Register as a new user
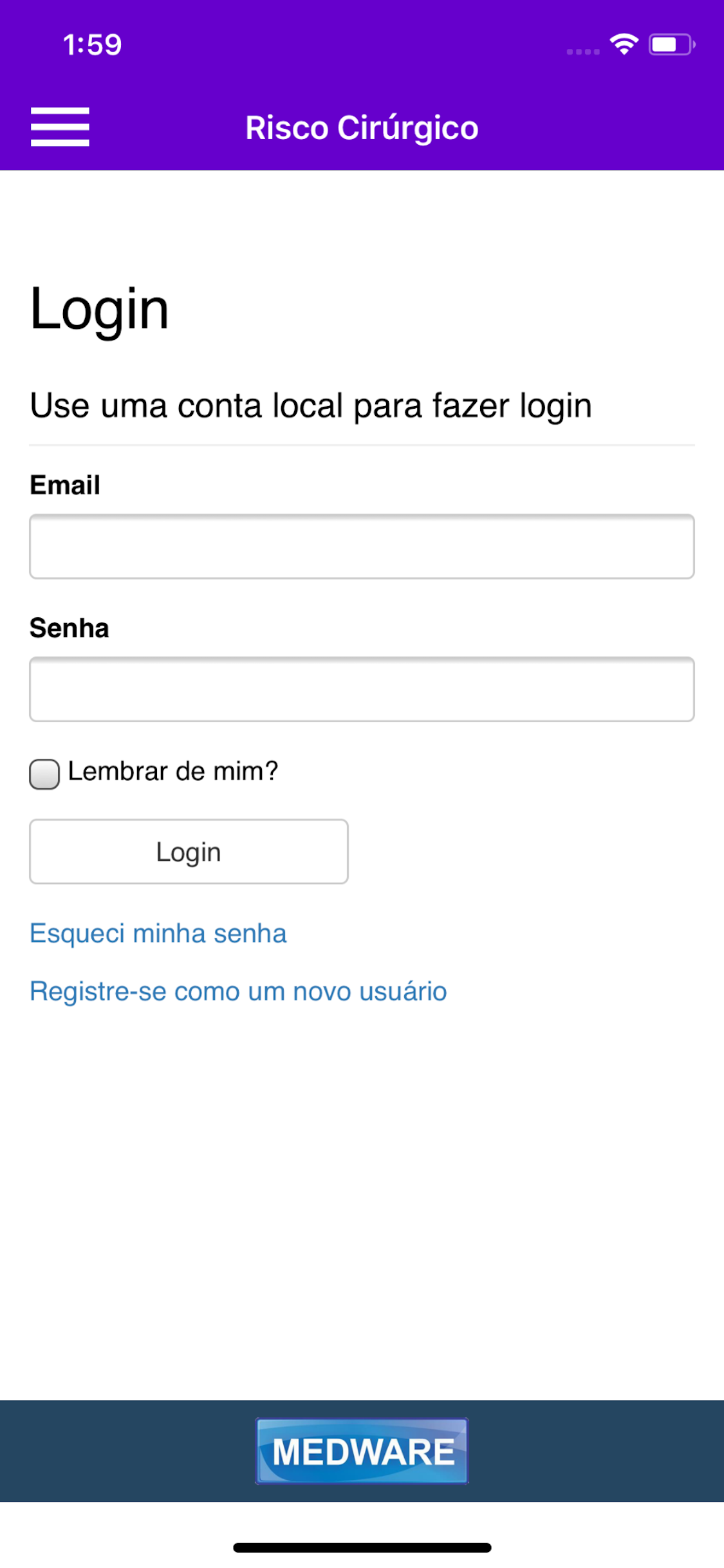Screen dimensions: 724x1568 point(237,991)
